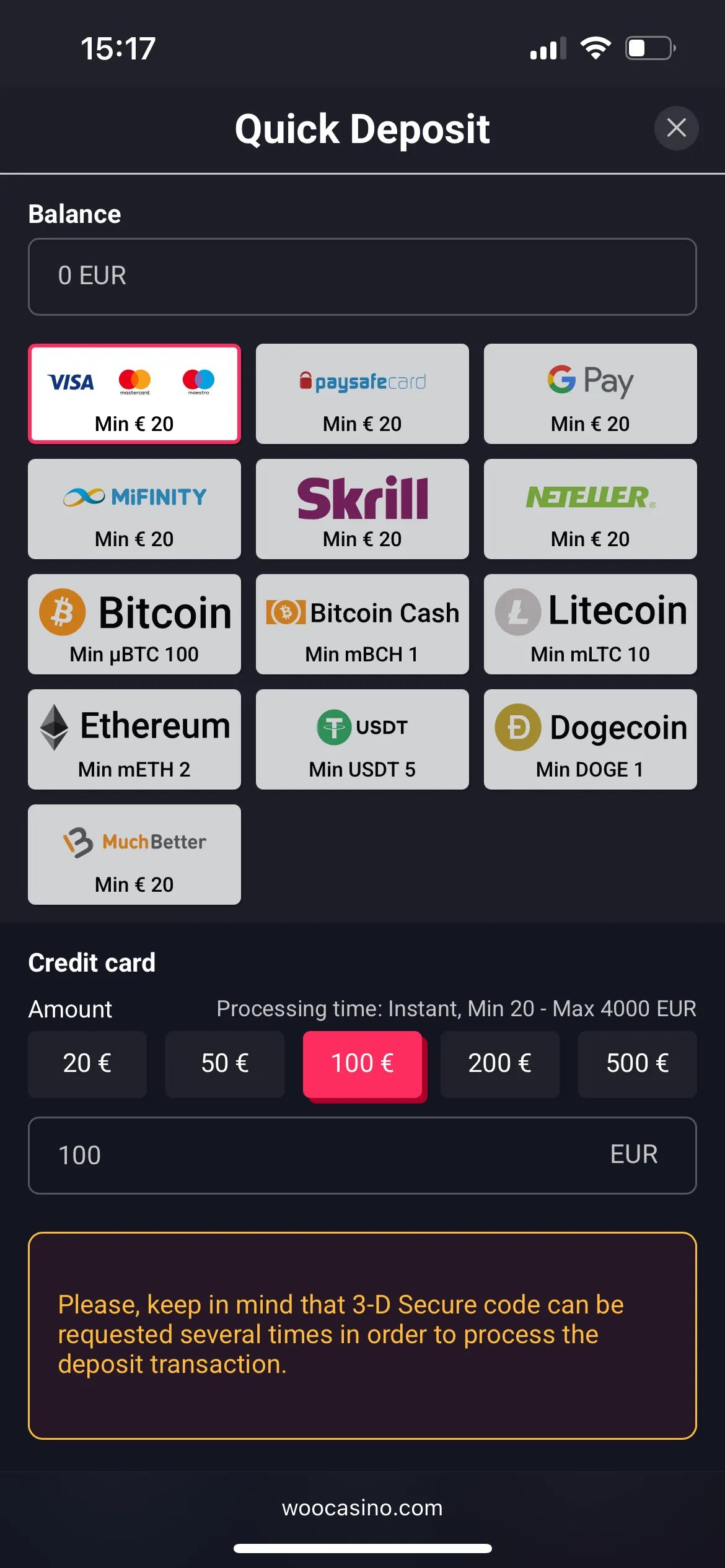Deposit with Bitcoin
The height and width of the screenshot is (1568, 725).
pyautogui.click(x=134, y=624)
